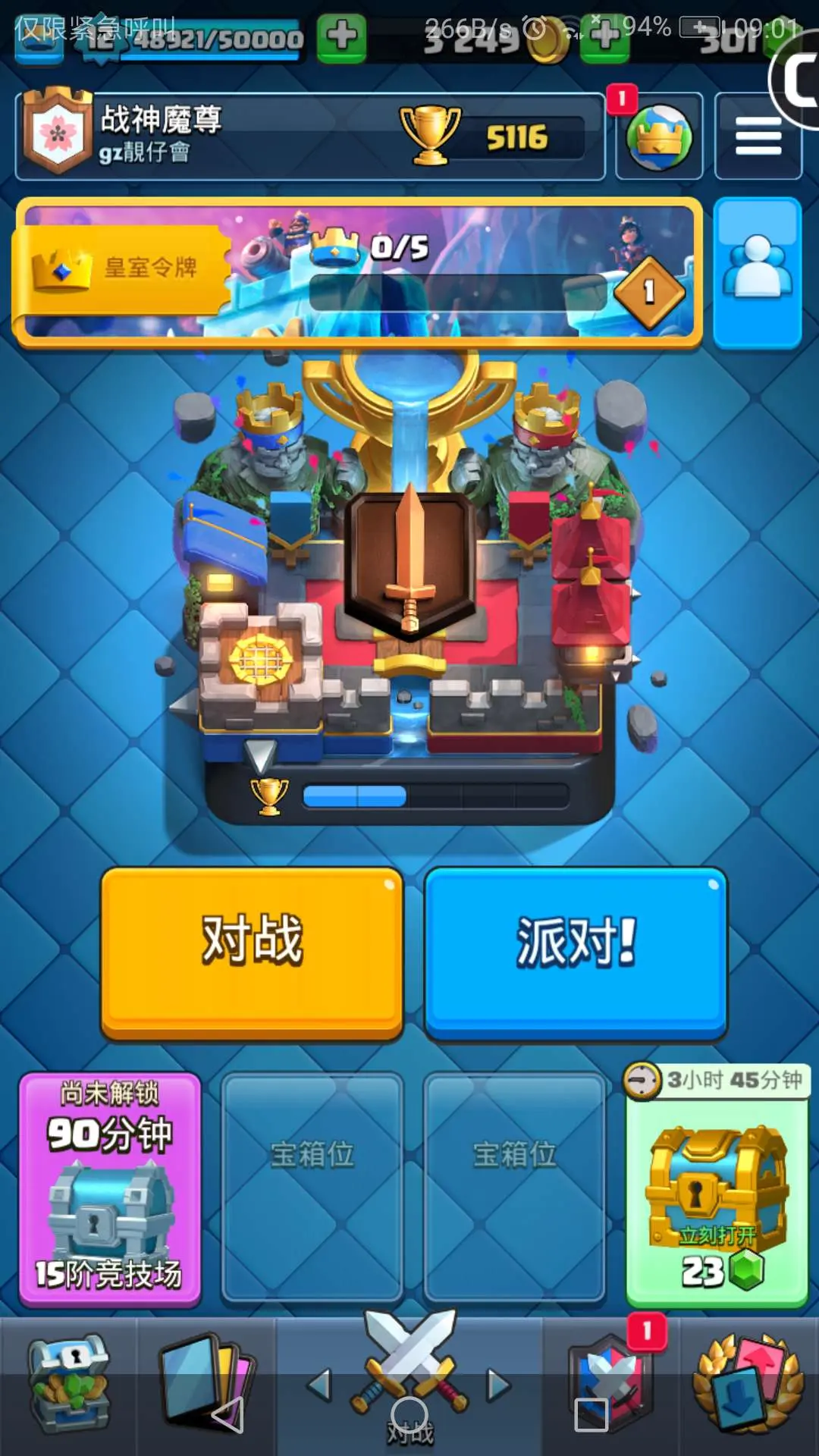The image size is (819, 1456).
Task: Switch to the cards collection tab
Action: [206, 1385]
